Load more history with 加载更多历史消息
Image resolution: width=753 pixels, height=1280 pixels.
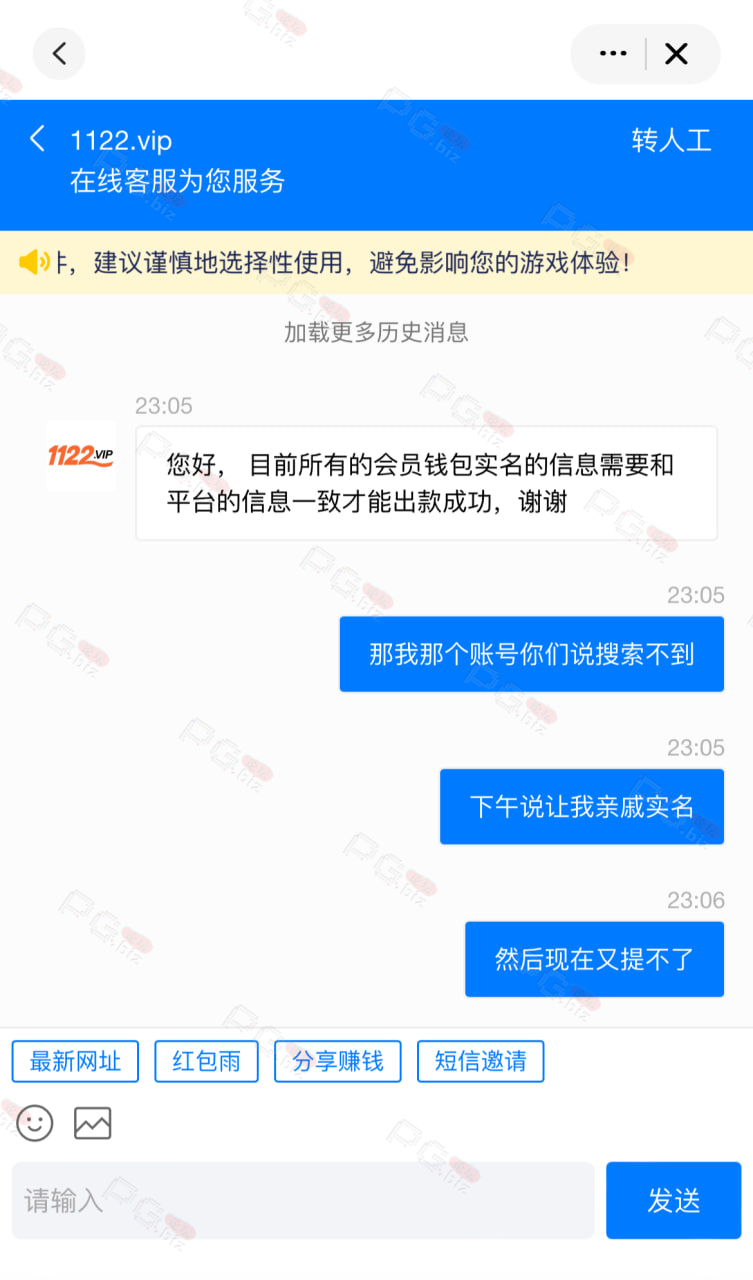tap(376, 332)
